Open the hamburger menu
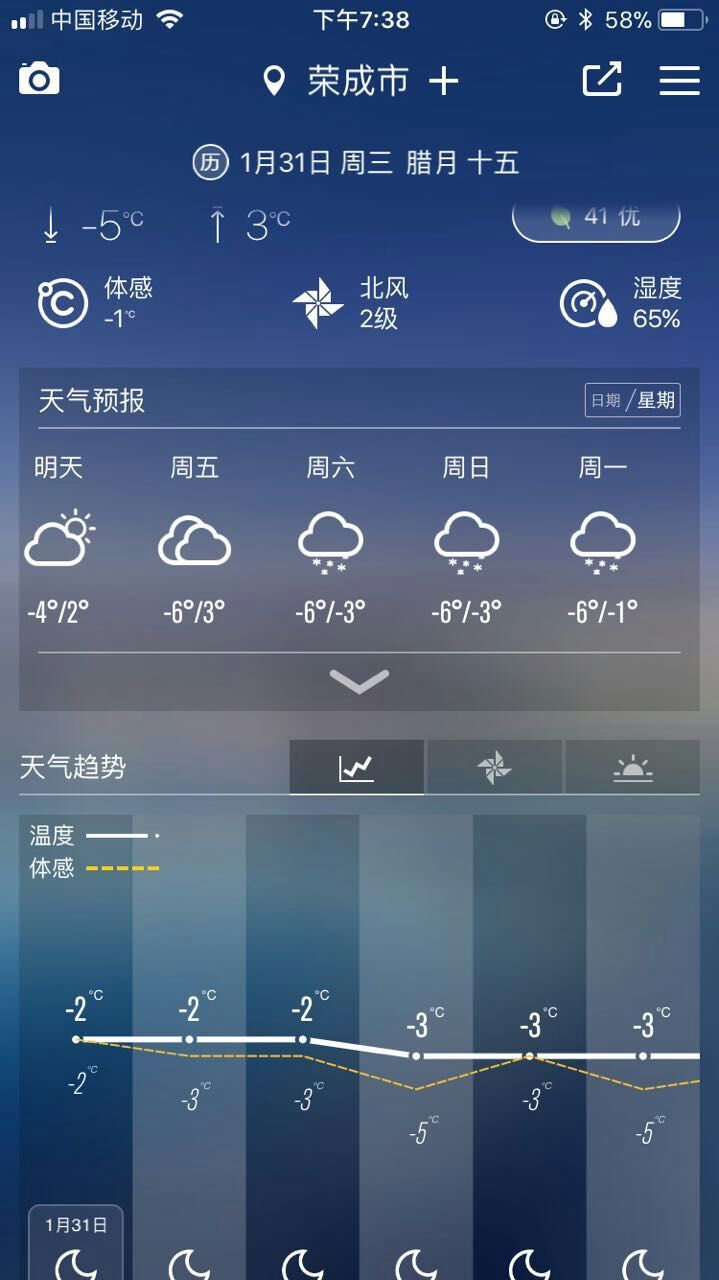719x1280 pixels. pos(679,80)
